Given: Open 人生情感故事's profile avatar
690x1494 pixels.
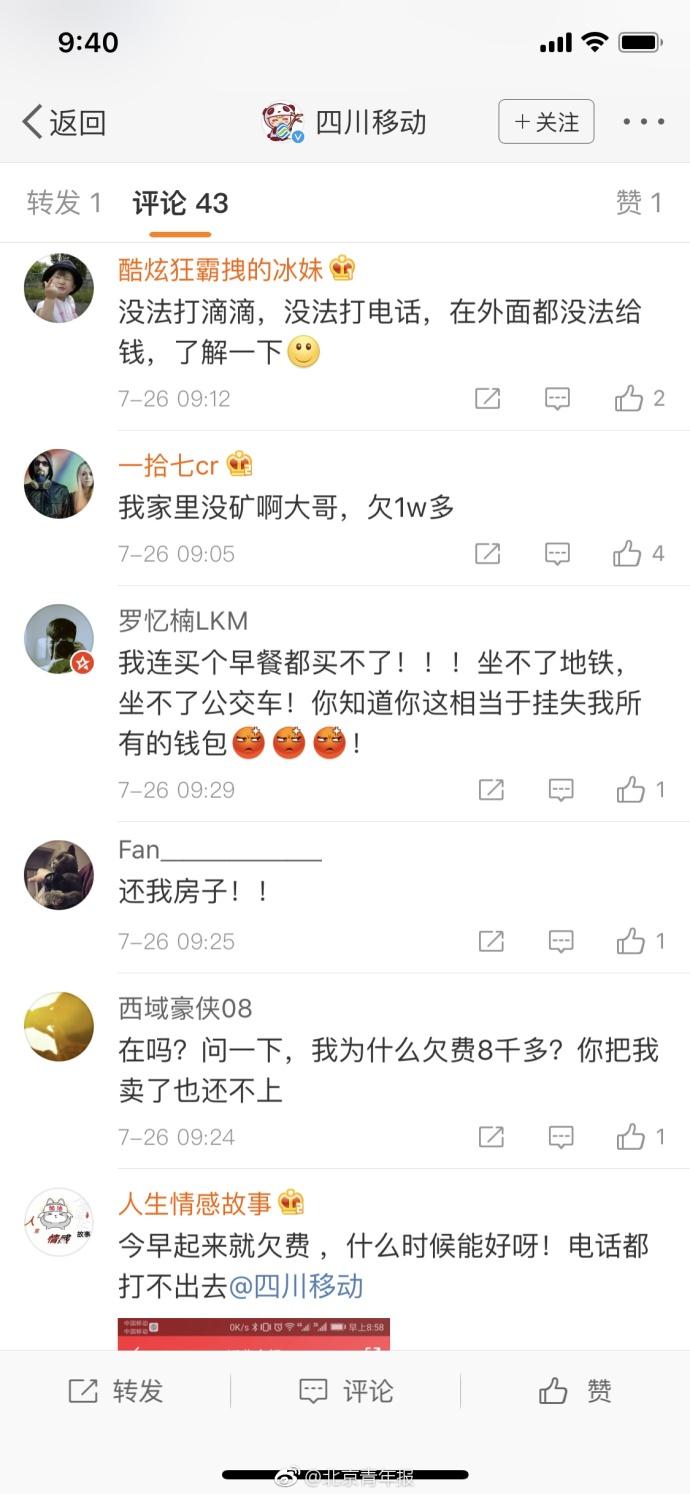Looking at the screenshot, I should (58, 1222).
